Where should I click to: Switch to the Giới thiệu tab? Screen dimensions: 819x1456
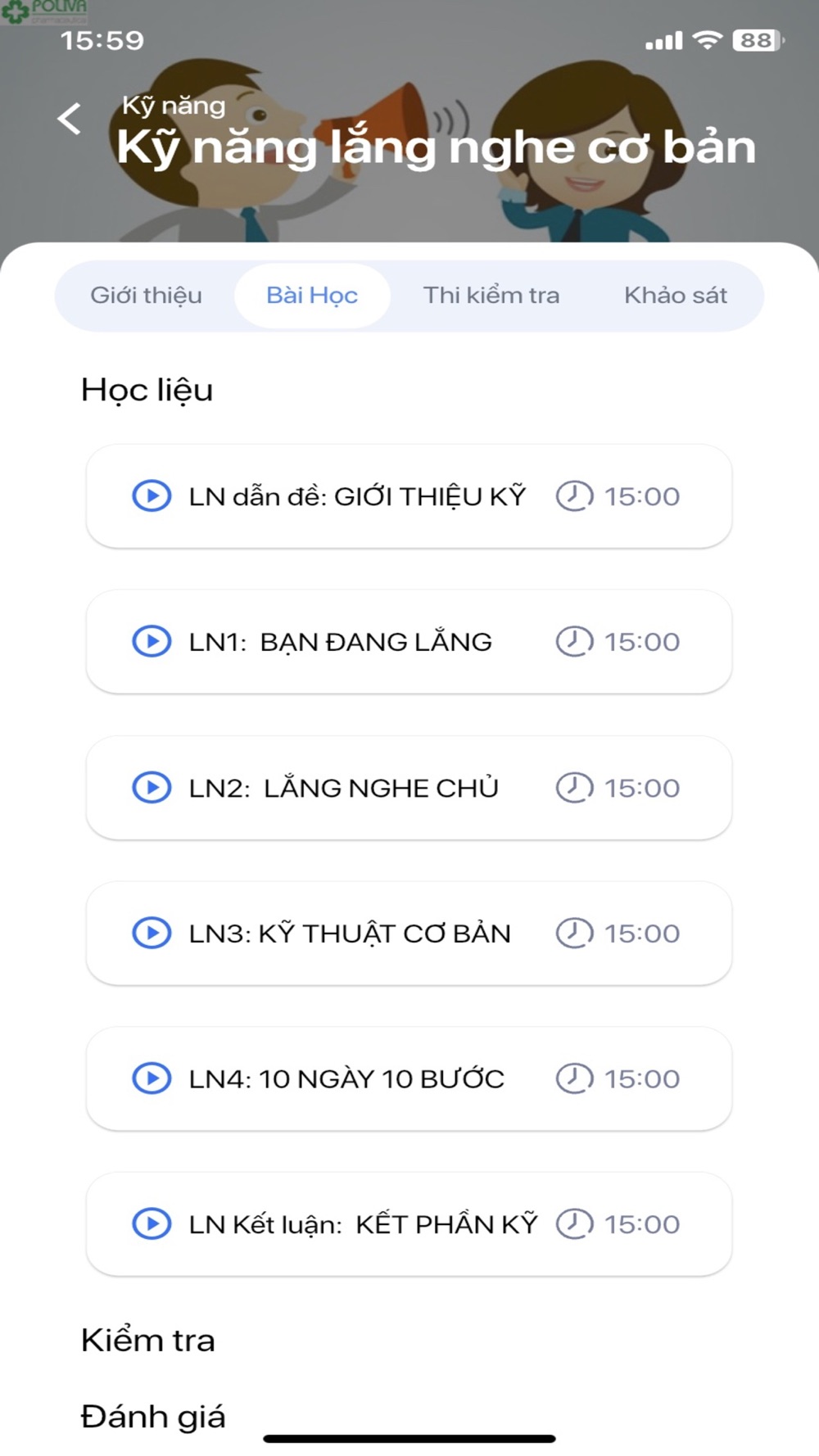tap(146, 296)
